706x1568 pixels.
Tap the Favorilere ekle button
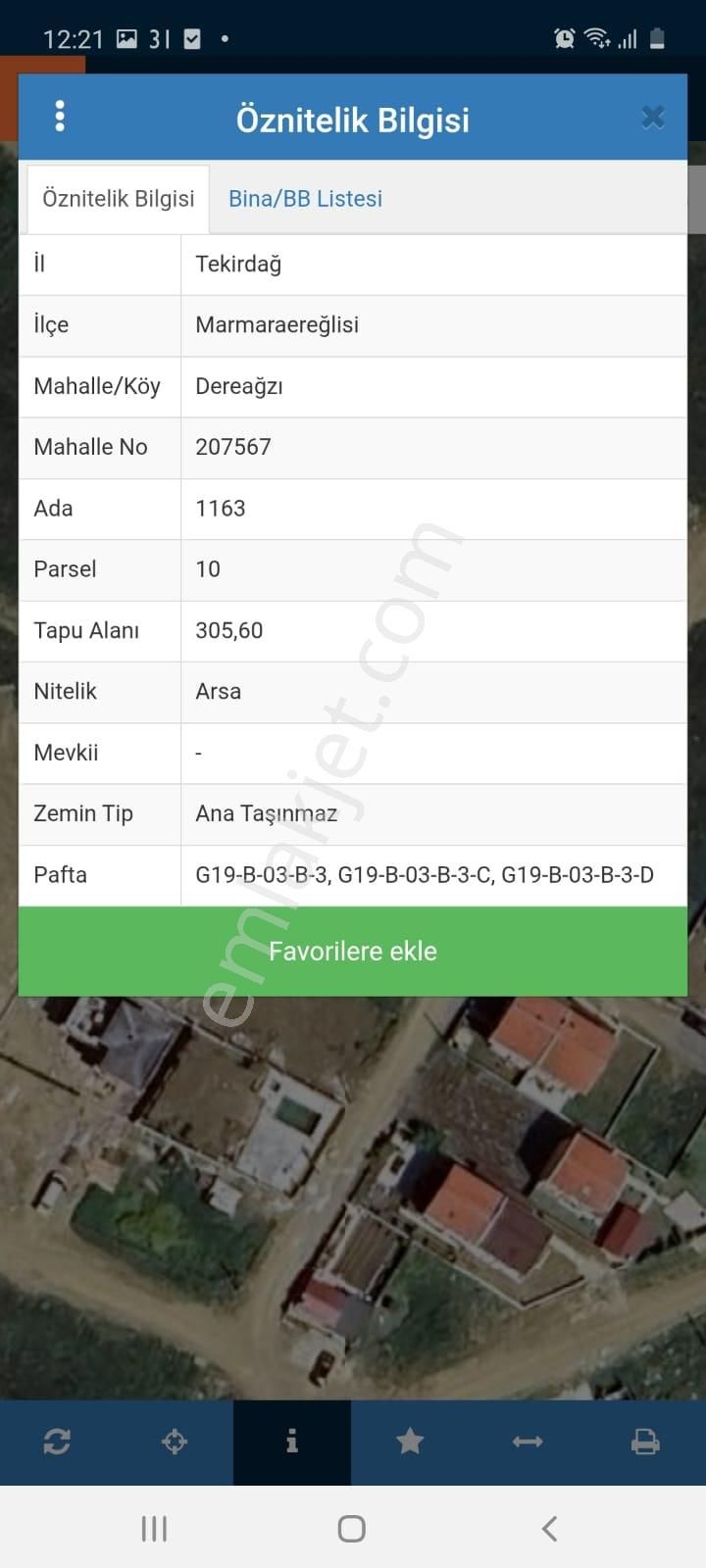click(x=353, y=951)
